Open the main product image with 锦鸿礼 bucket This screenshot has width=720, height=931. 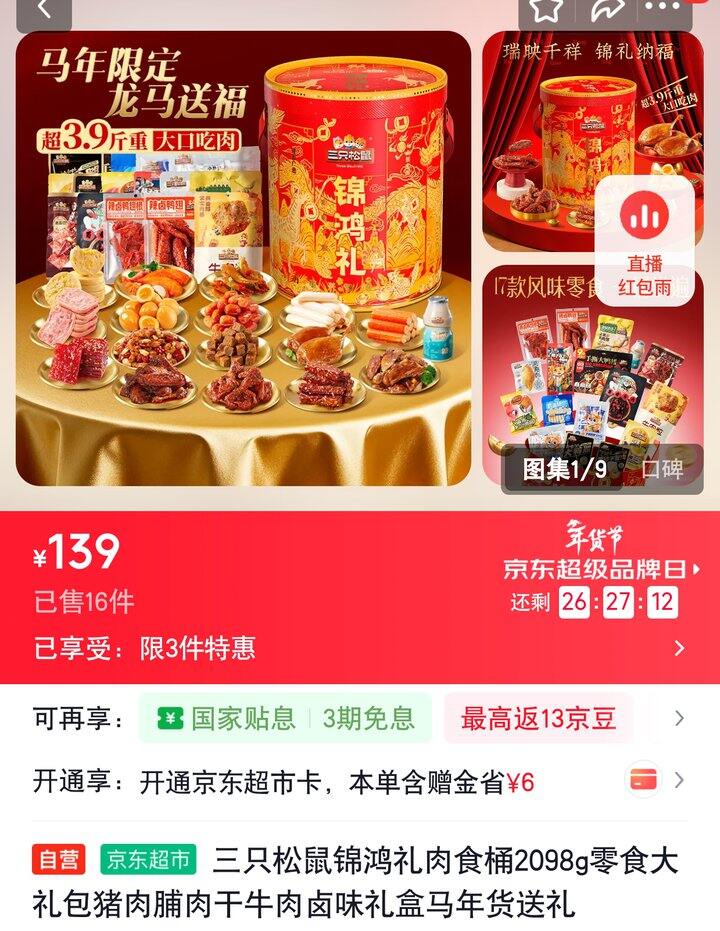coord(243,258)
